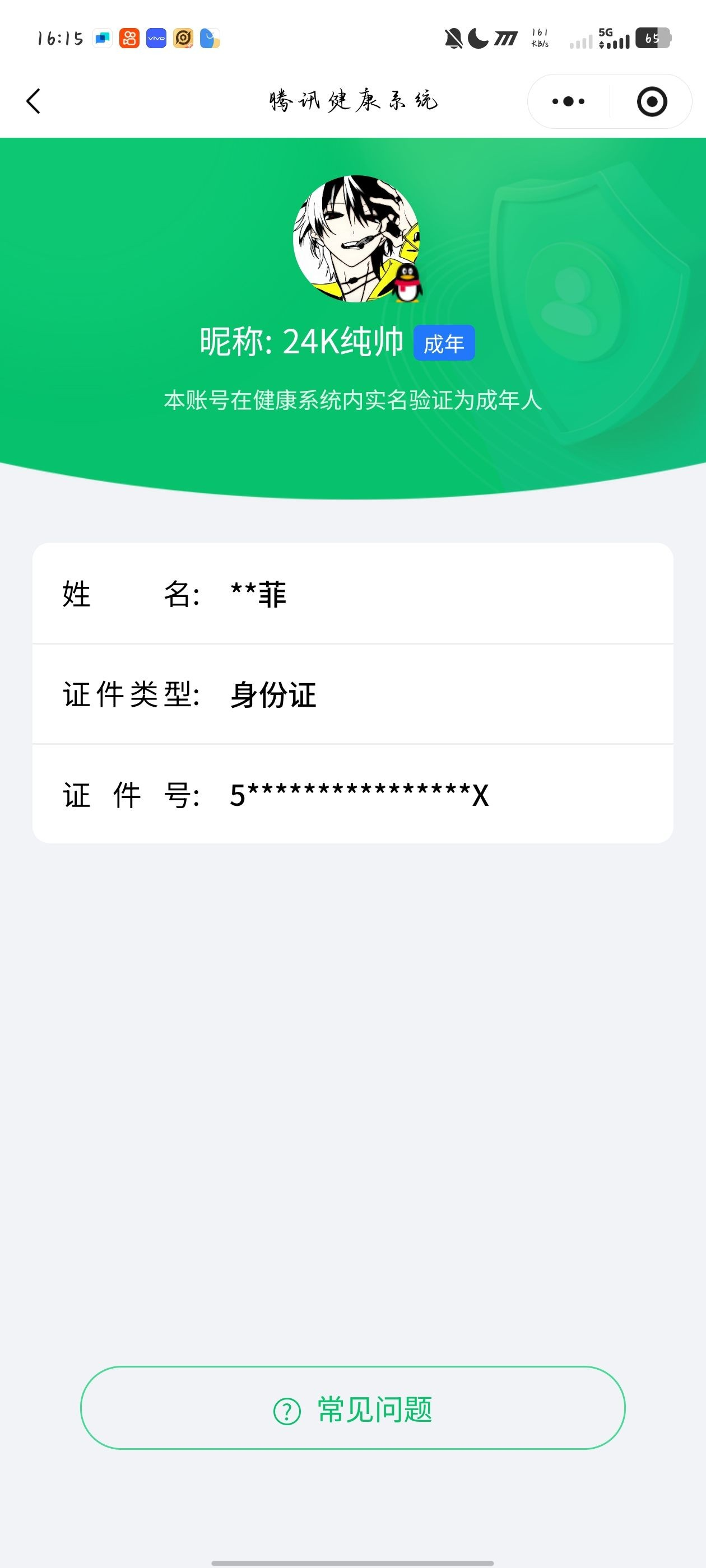Tap the 成年 adult verification badge
The image size is (706, 1568).
pos(444,343)
